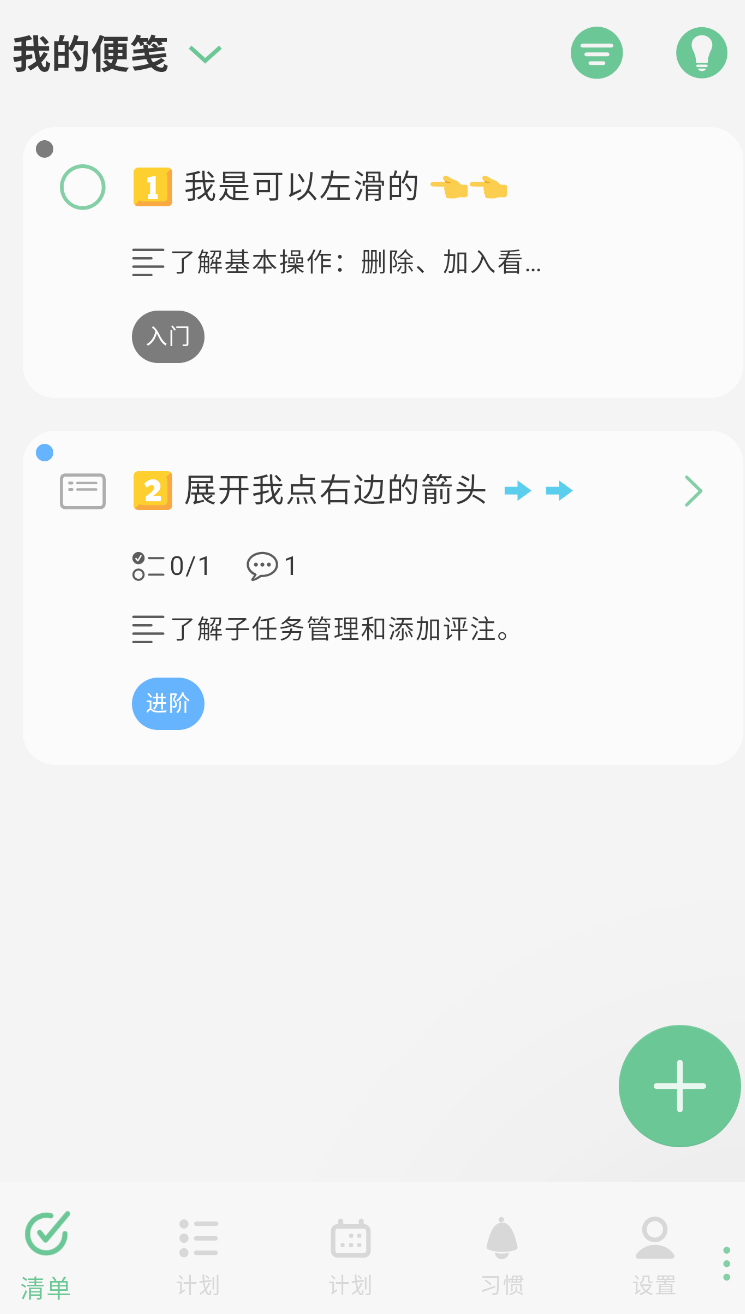Image resolution: width=745 pixels, height=1314 pixels.
Task: Select the 清单 tab
Action: pyautogui.click(x=46, y=1256)
